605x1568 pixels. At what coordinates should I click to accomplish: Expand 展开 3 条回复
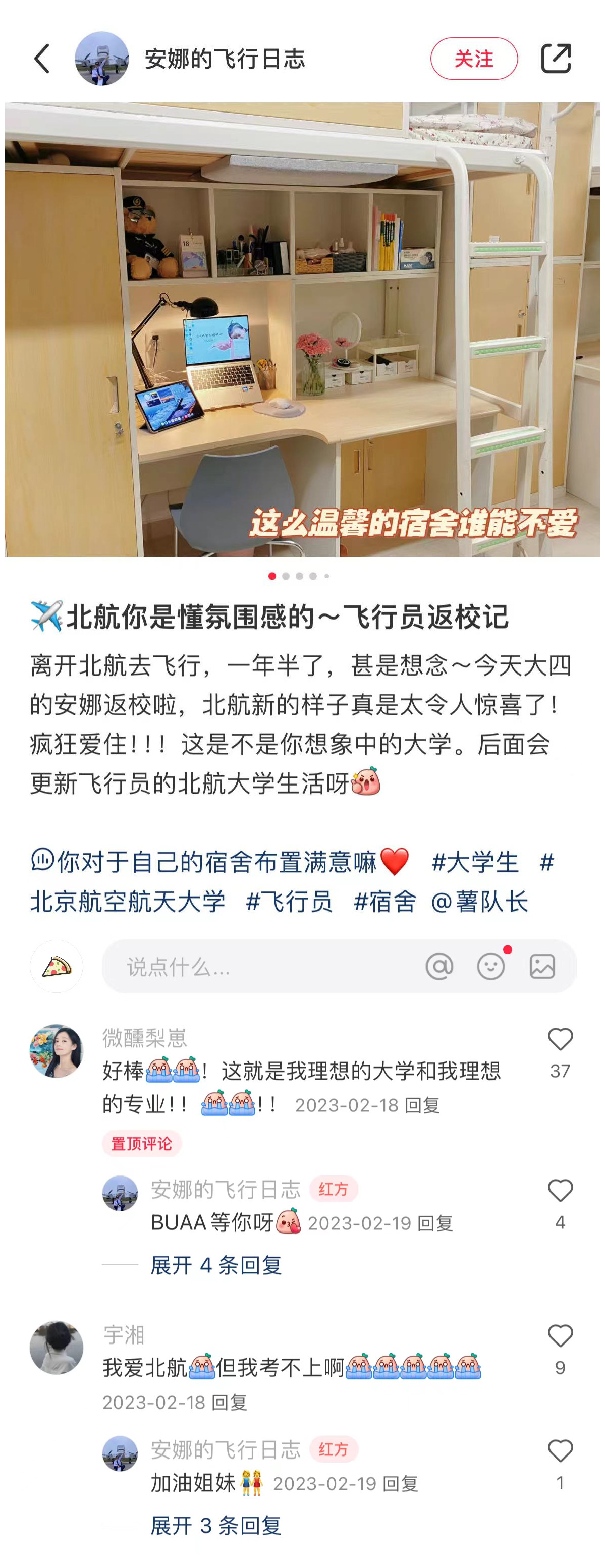(216, 1526)
